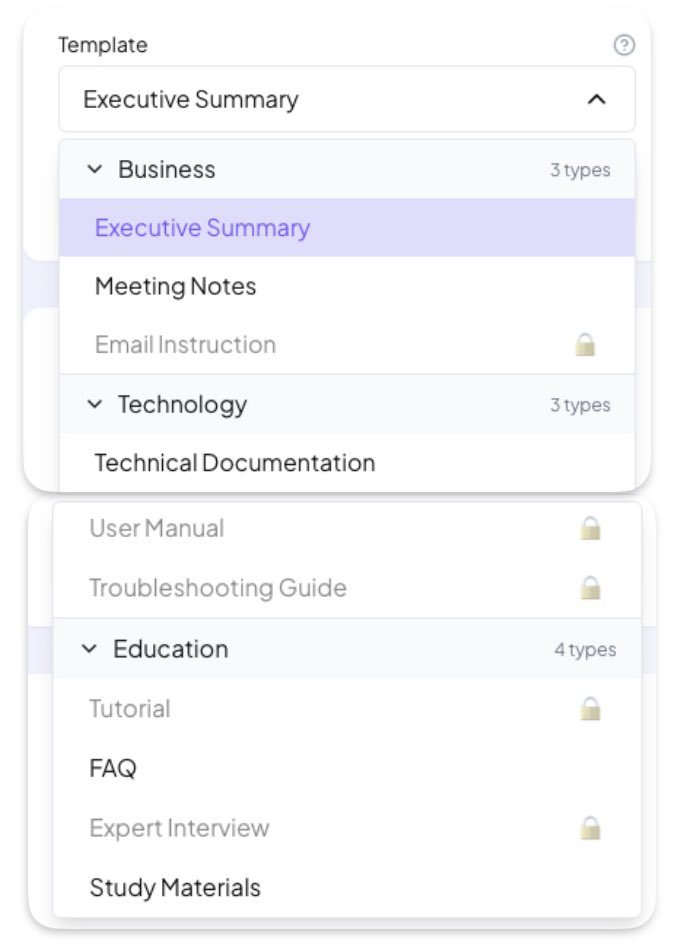Tap the locked Tutorial template
This screenshot has width=684, height=951.
click(x=130, y=709)
